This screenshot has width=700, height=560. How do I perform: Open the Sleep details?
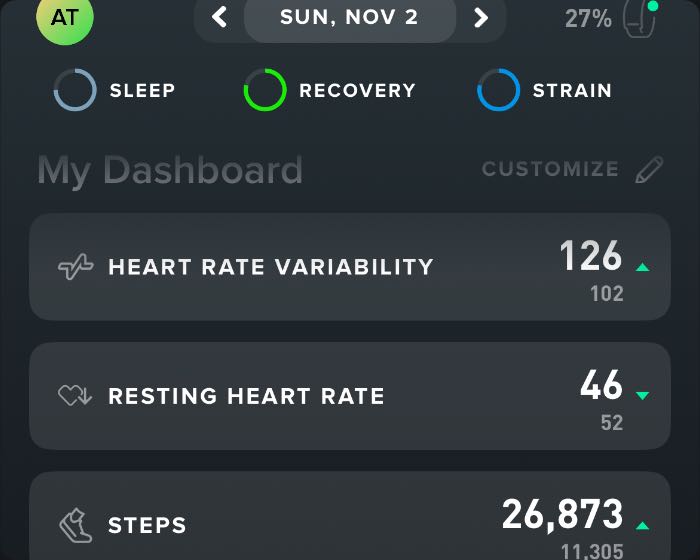coord(114,90)
